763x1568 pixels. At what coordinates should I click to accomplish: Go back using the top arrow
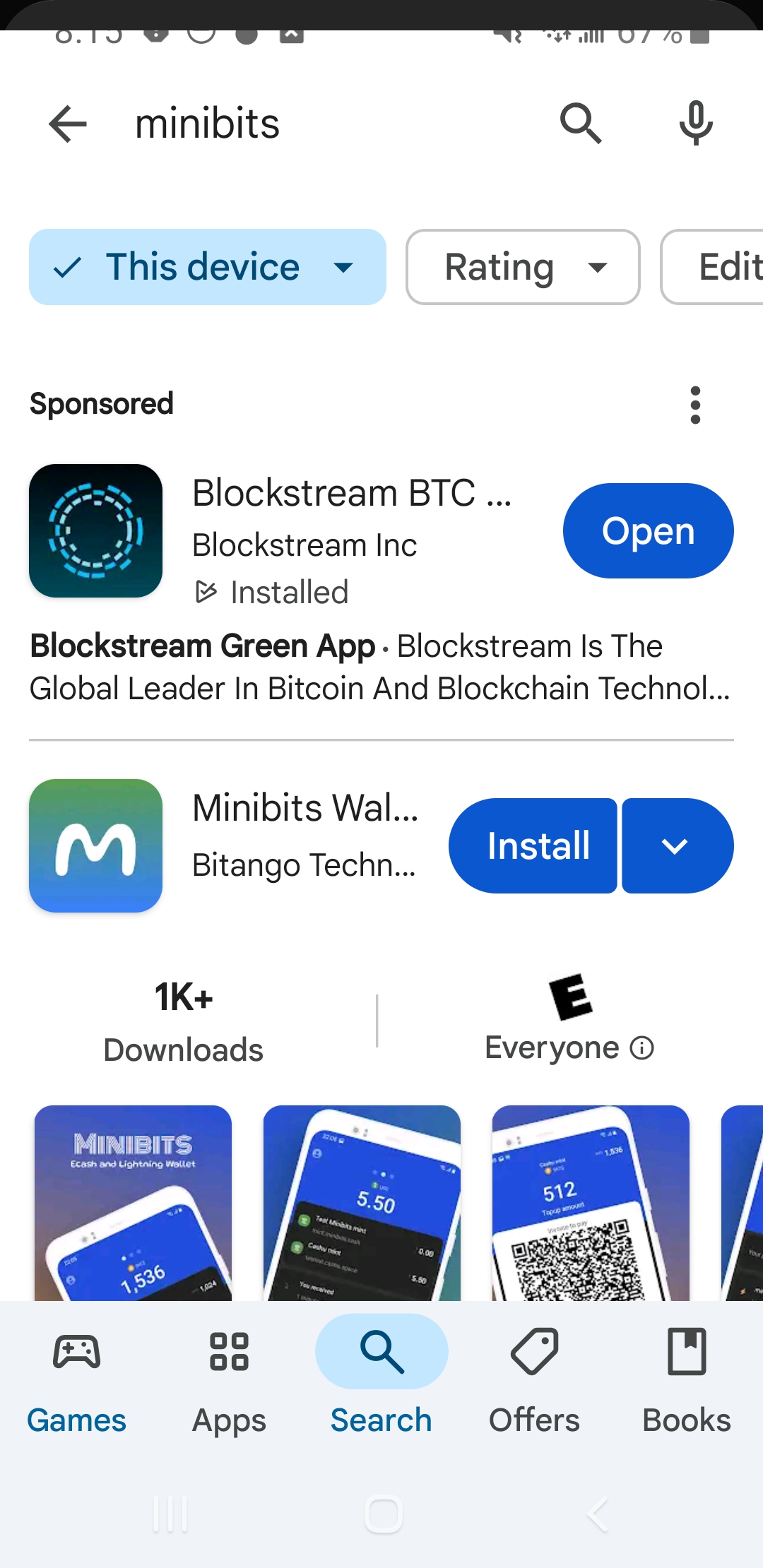pos(68,124)
